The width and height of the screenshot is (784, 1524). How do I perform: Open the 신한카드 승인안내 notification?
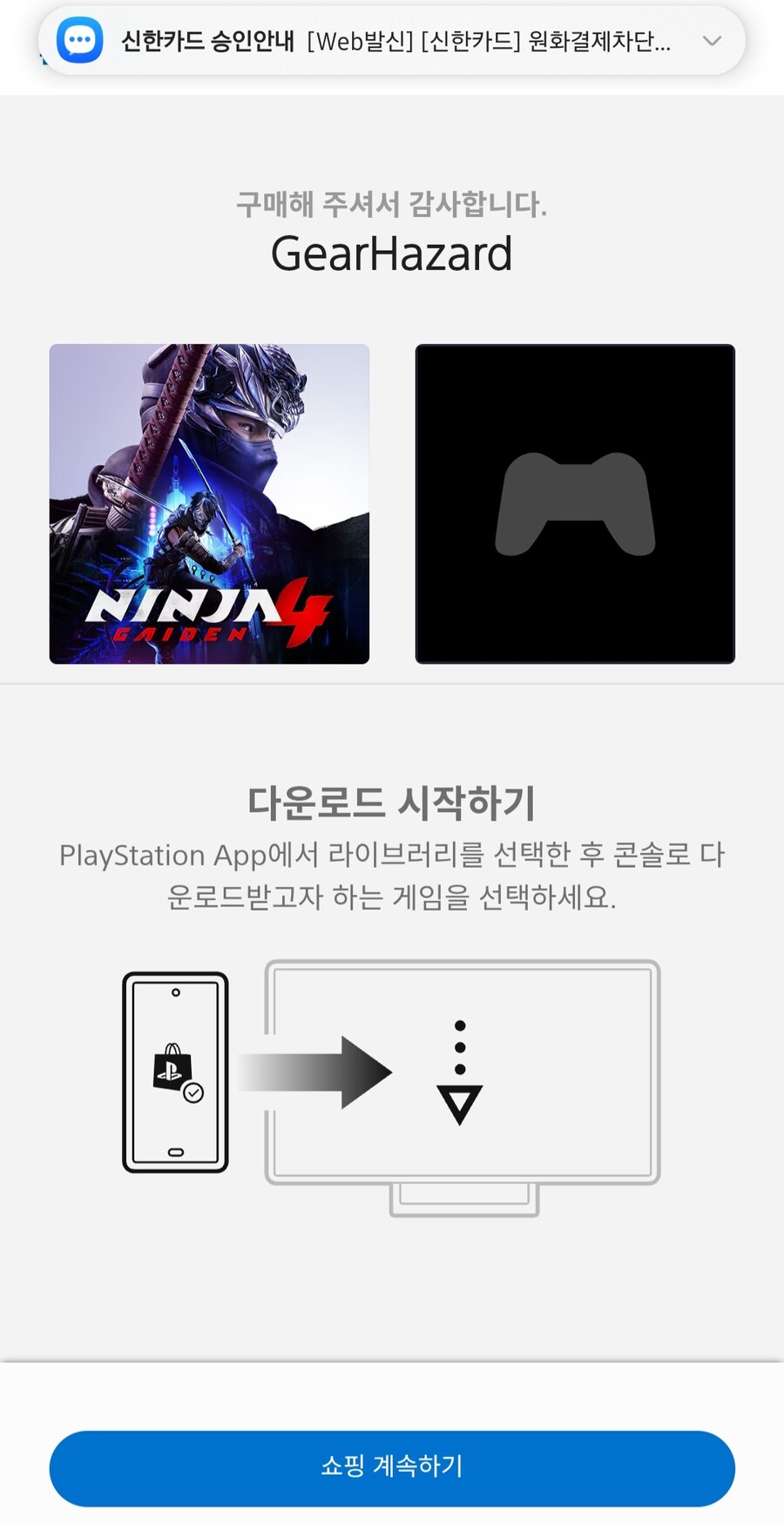[375, 41]
